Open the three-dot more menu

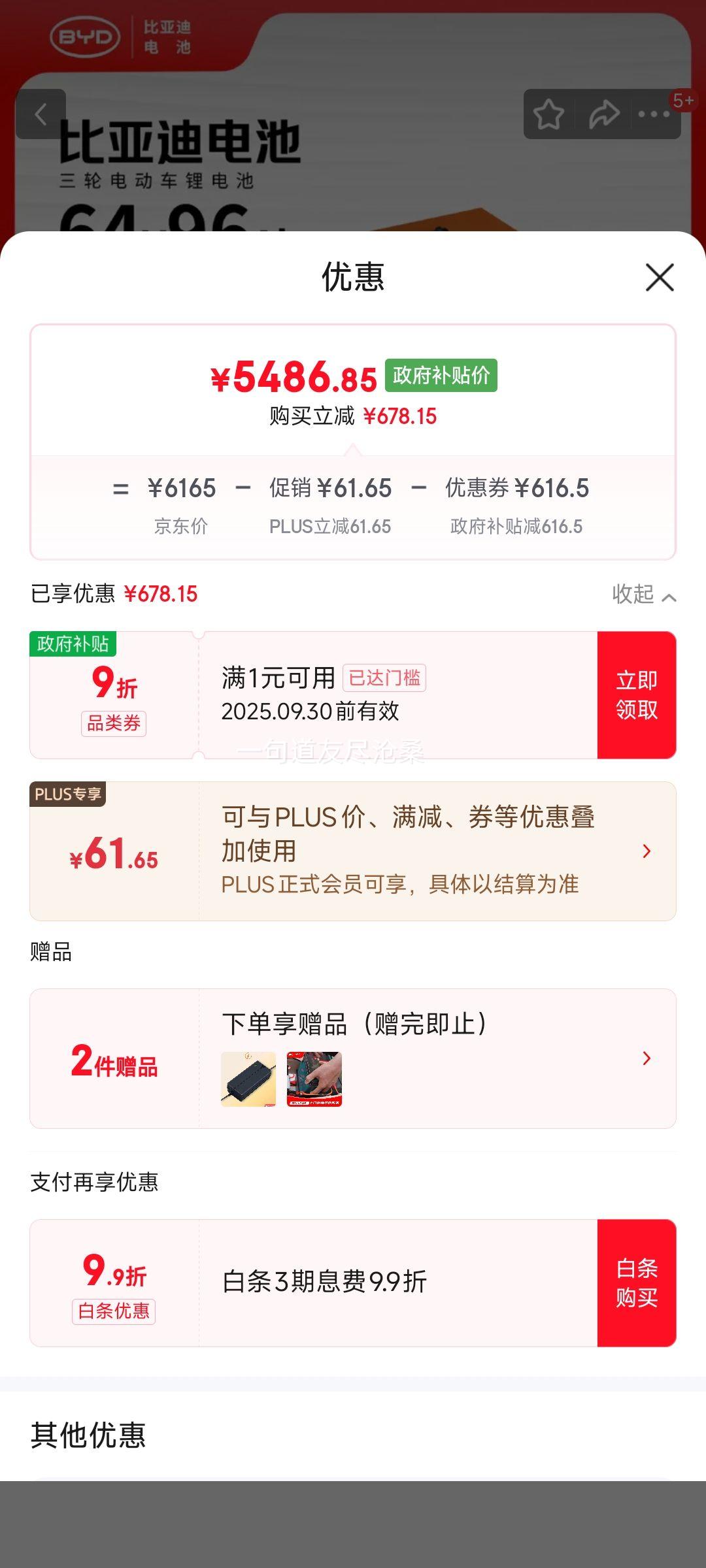pyautogui.click(x=654, y=114)
